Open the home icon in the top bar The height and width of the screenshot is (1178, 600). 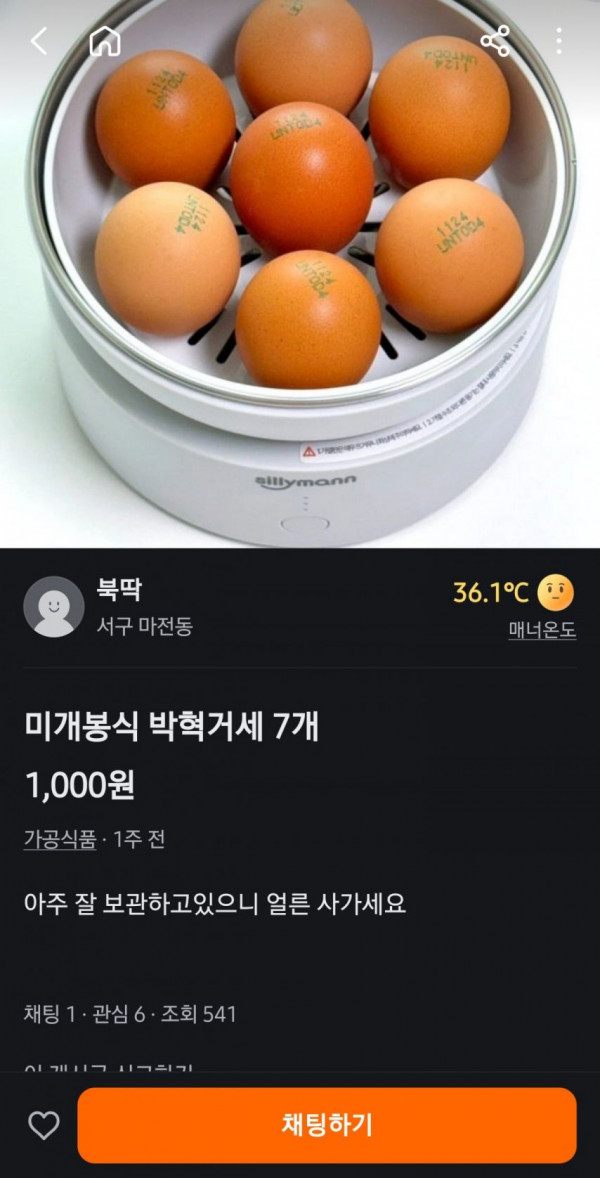pyautogui.click(x=105, y=41)
